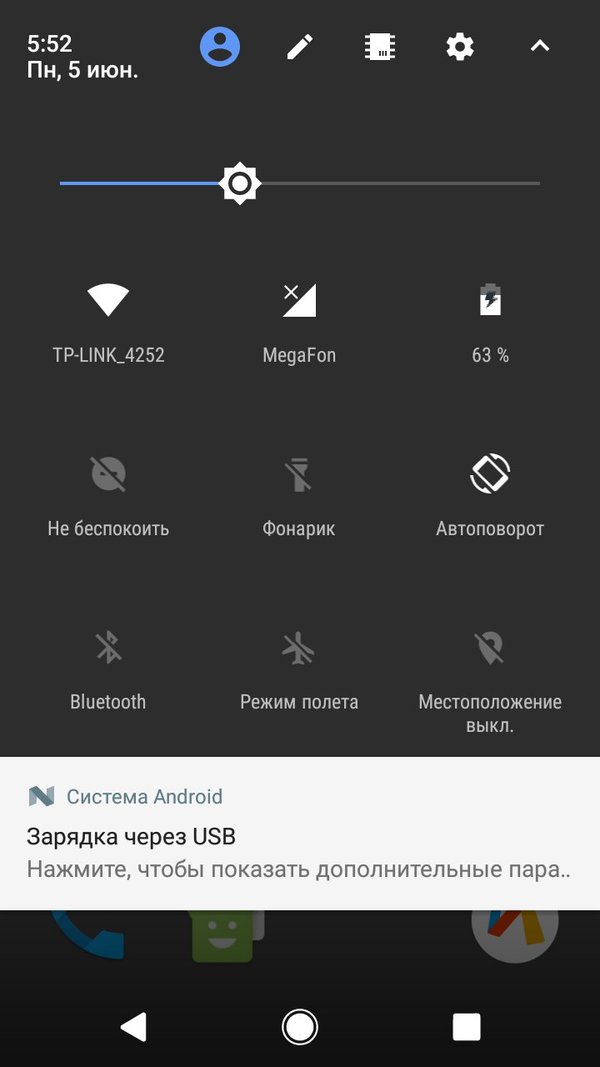Turn on the Фонарик flashlight

[x=299, y=475]
